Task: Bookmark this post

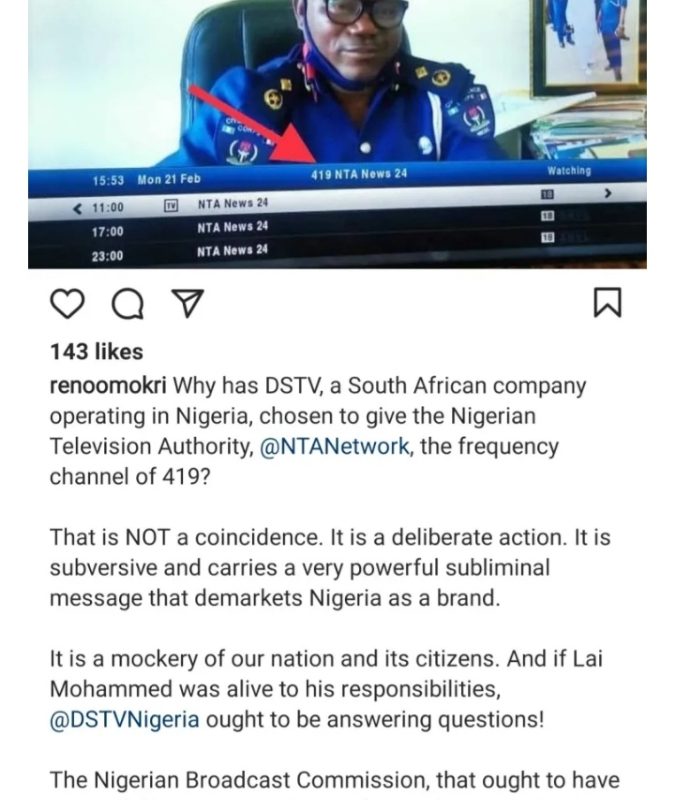Action: point(607,303)
